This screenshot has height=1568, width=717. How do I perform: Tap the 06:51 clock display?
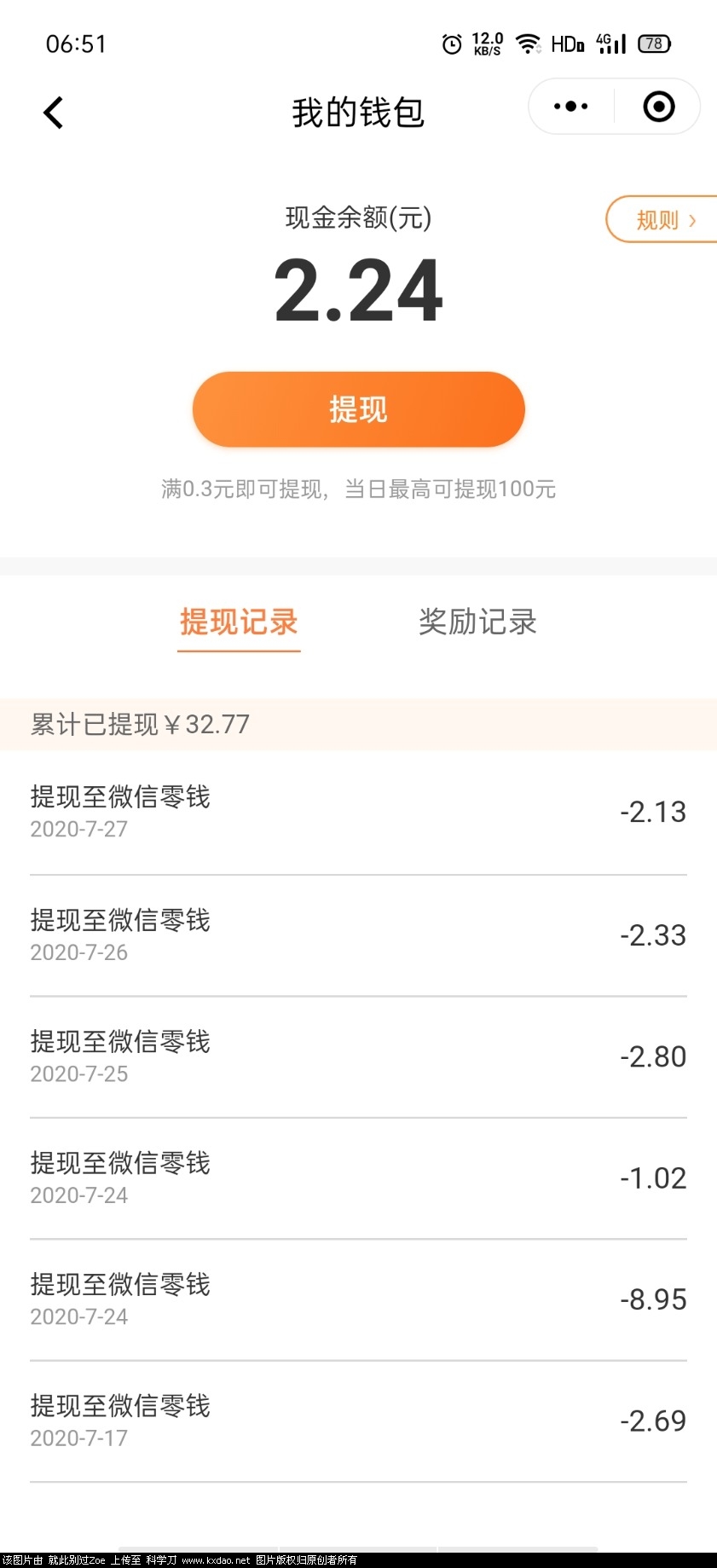(76, 43)
